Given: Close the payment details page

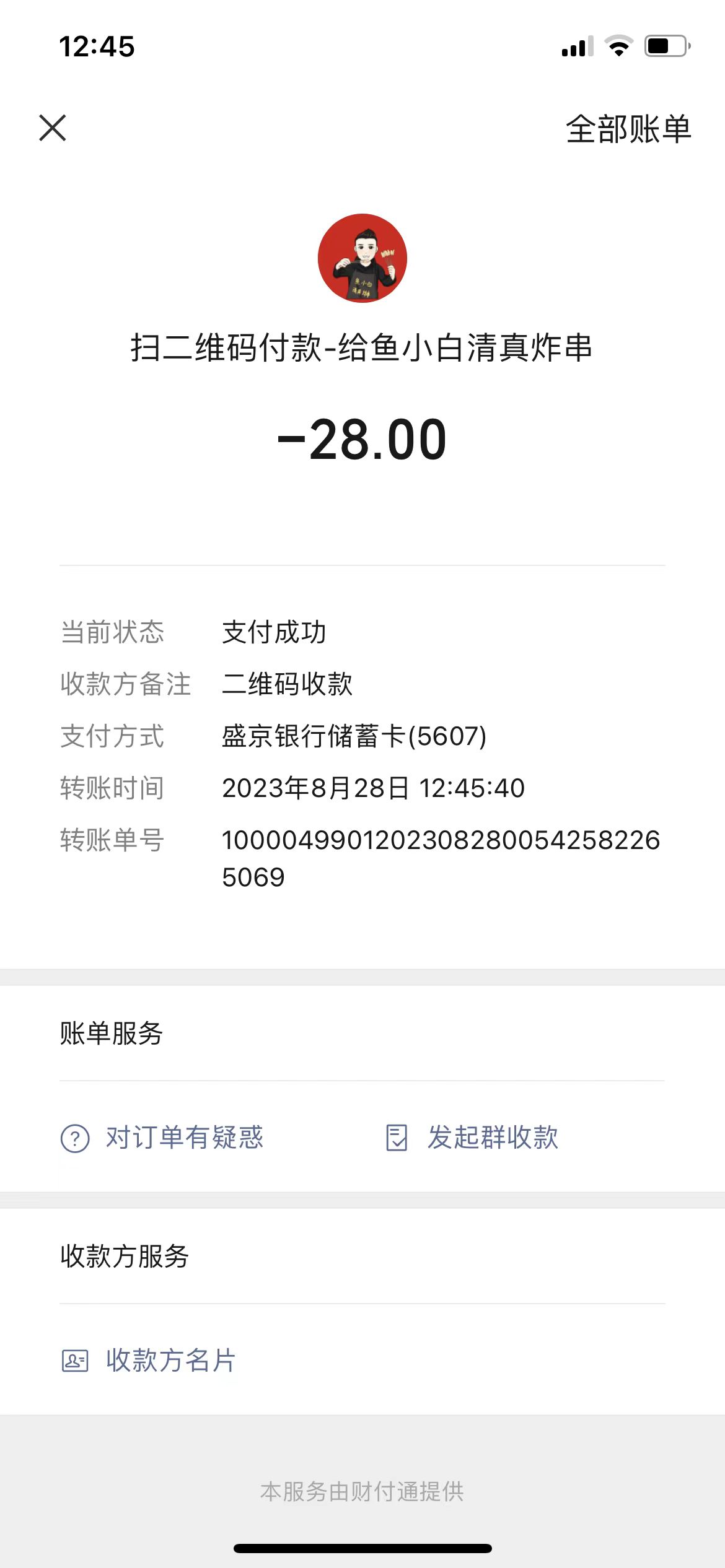Looking at the screenshot, I should pyautogui.click(x=53, y=128).
